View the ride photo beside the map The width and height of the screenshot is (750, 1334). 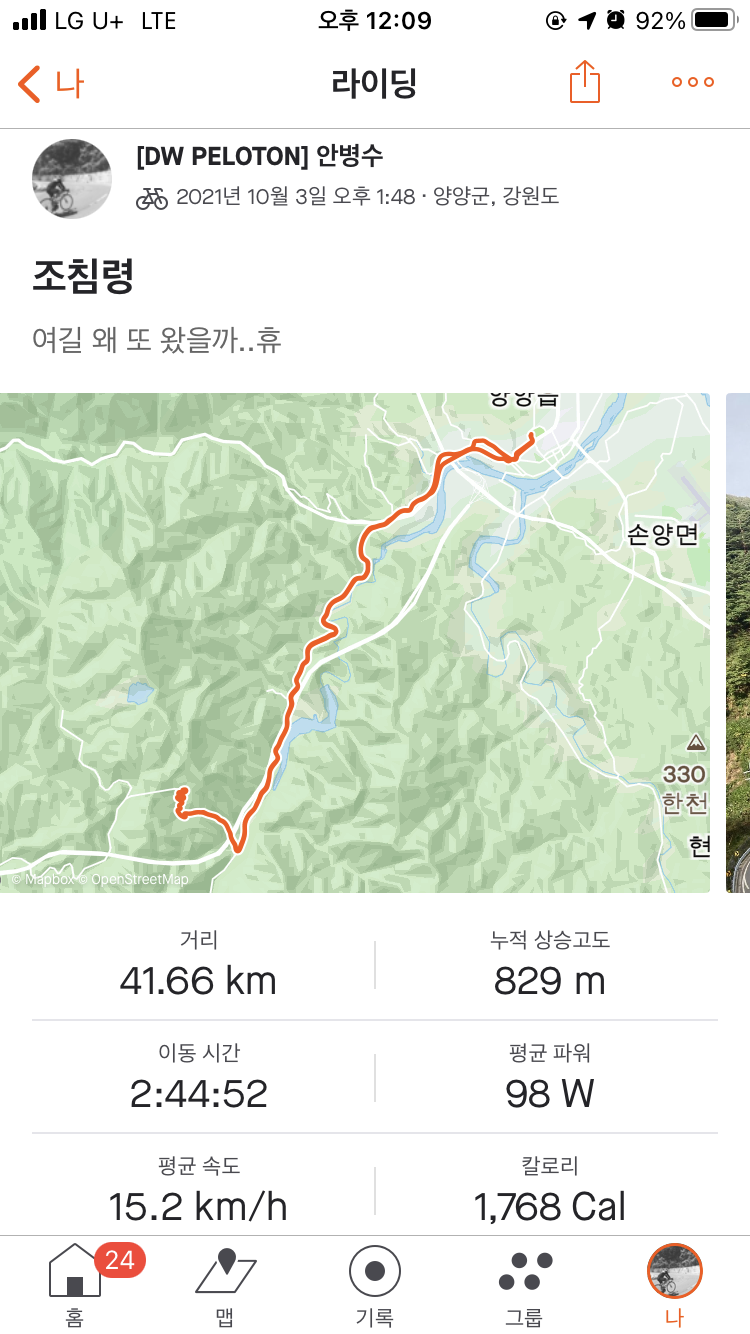pyautogui.click(x=738, y=642)
